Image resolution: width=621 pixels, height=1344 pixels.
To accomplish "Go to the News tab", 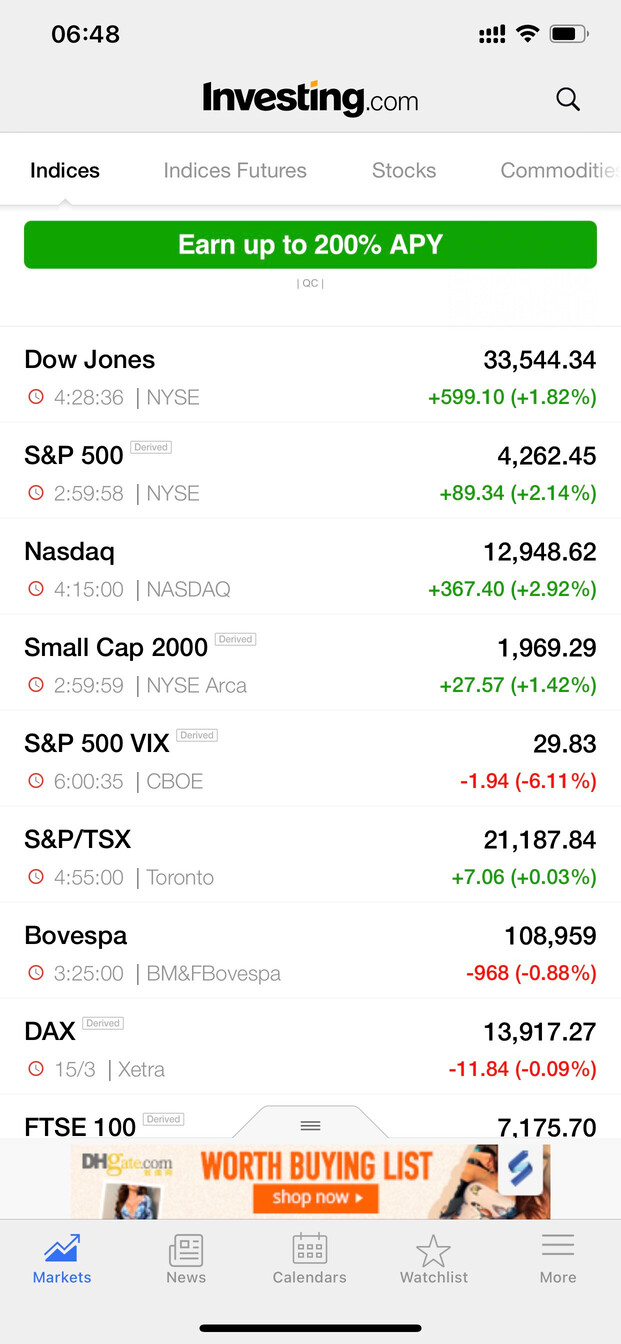I will [x=186, y=1259].
